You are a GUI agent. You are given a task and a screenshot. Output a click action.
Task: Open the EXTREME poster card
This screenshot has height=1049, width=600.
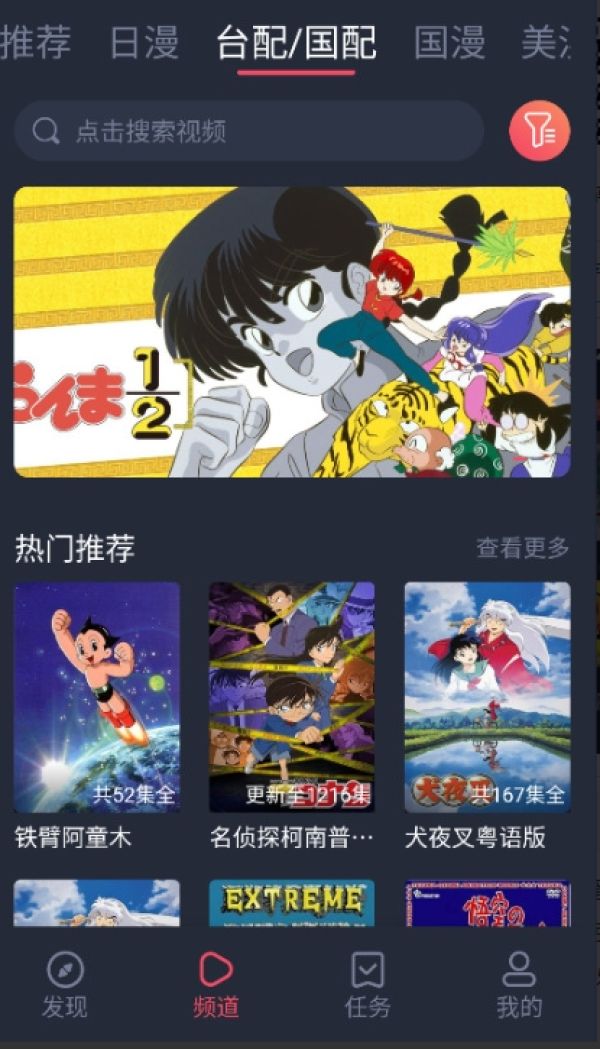tap(292, 903)
